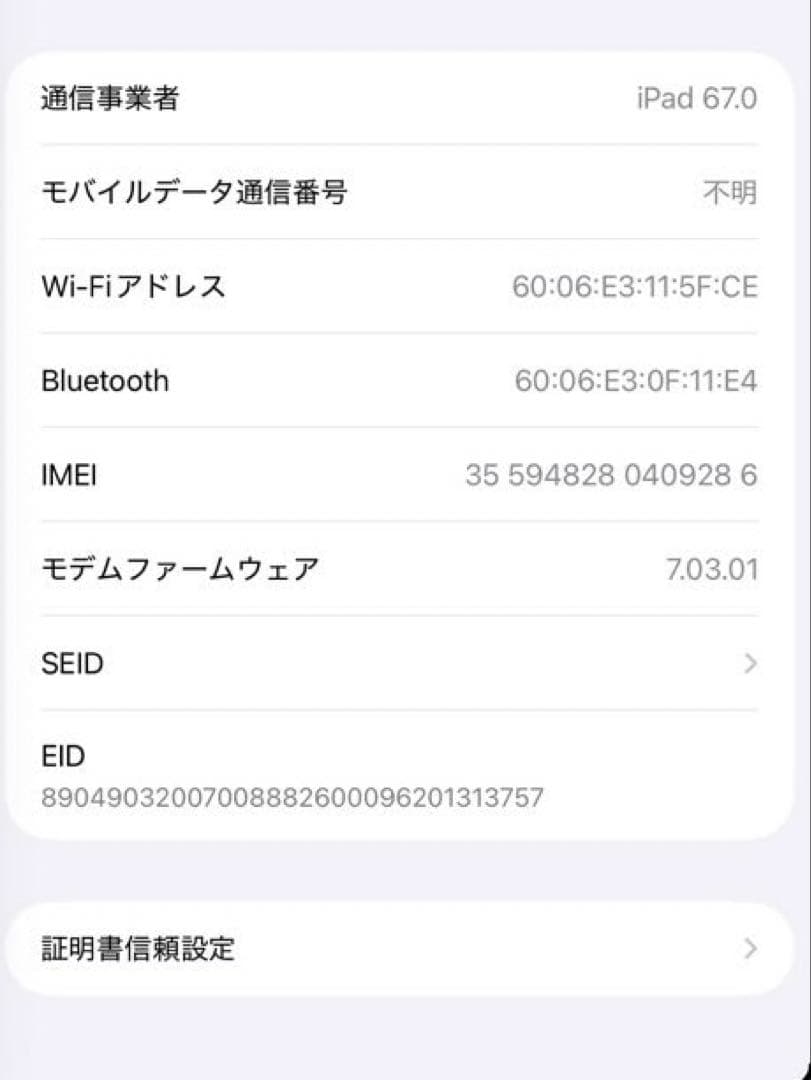Tap the EID label above the long number
The image size is (811, 1080).
tap(63, 756)
